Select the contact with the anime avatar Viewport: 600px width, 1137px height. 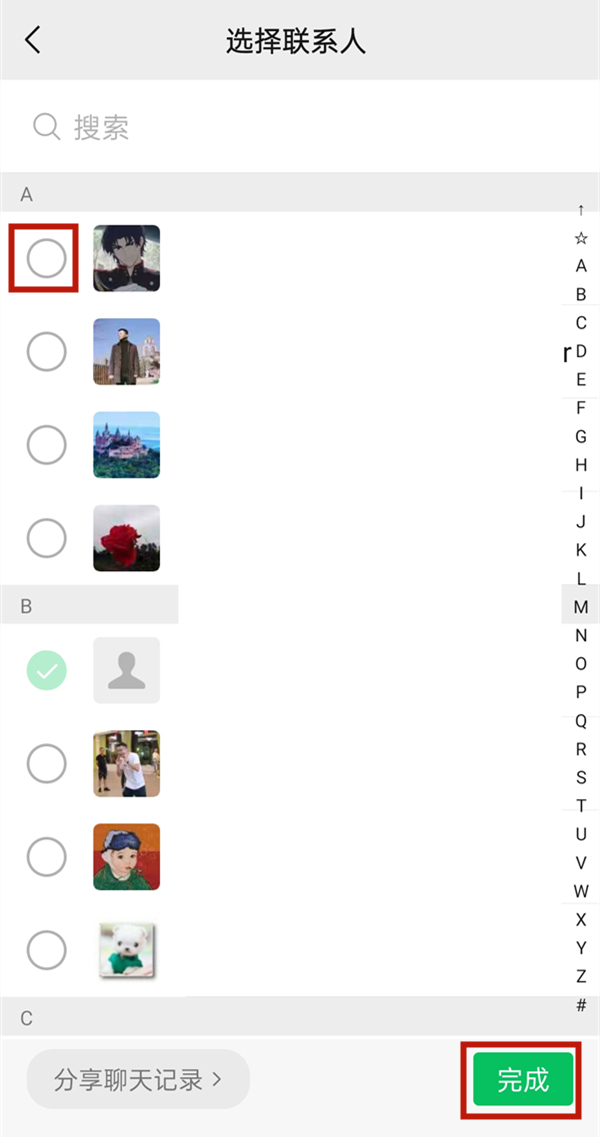(46, 258)
